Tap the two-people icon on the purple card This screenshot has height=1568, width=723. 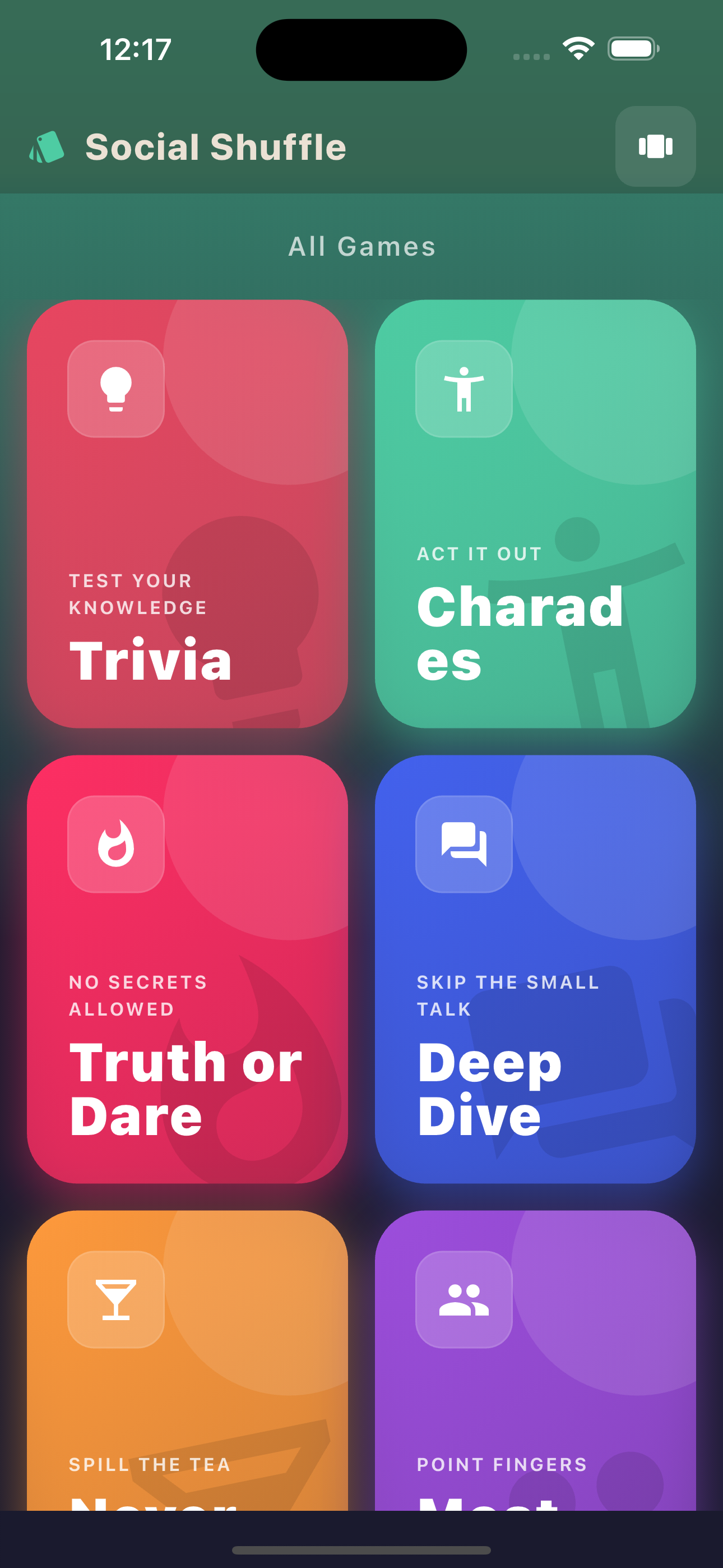[x=463, y=1299]
